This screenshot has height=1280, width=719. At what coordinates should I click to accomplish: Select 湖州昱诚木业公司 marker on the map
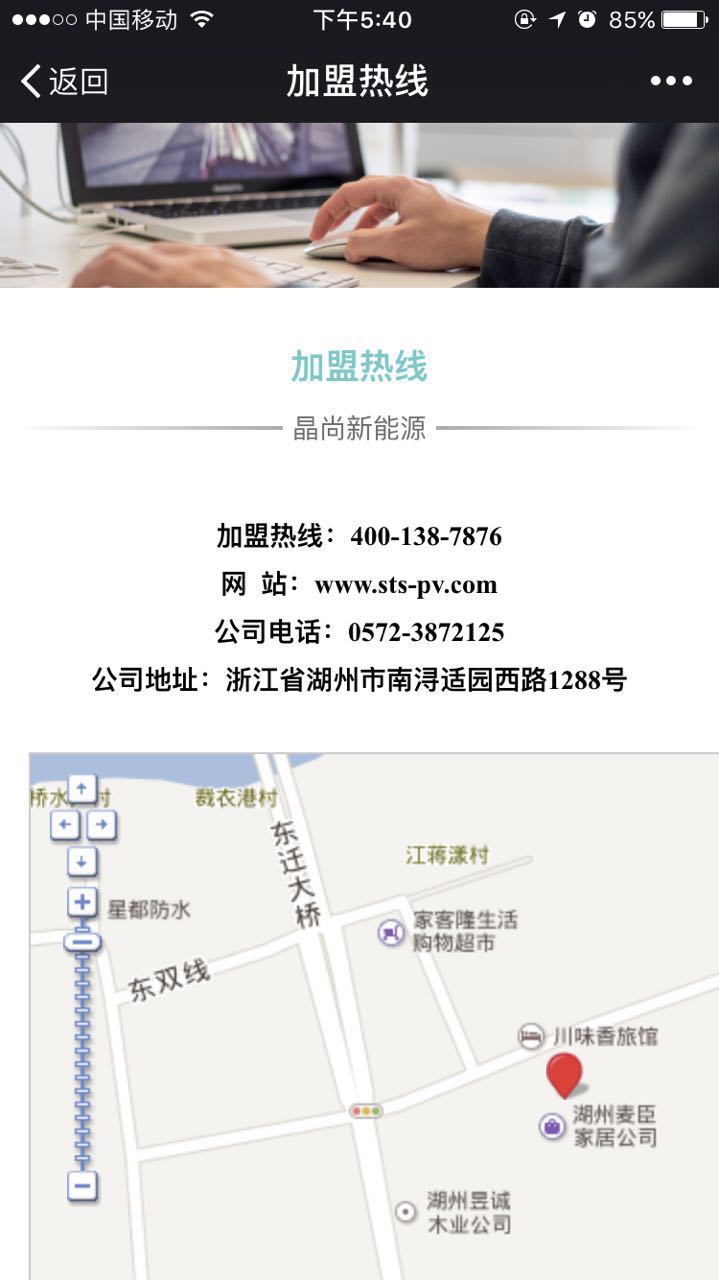[x=406, y=1211]
